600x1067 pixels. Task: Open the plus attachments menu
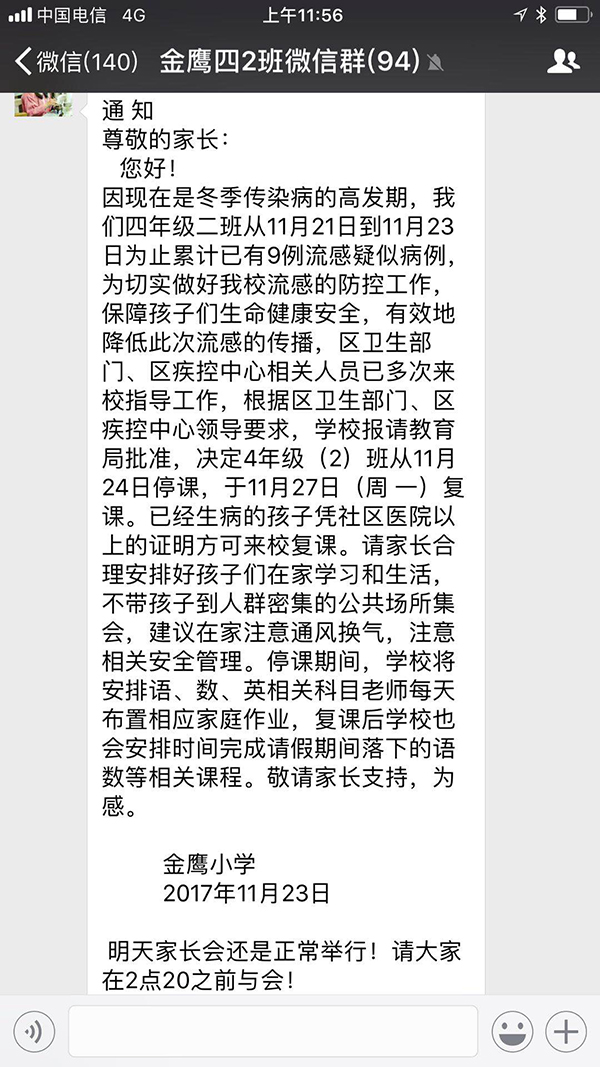click(566, 1032)
